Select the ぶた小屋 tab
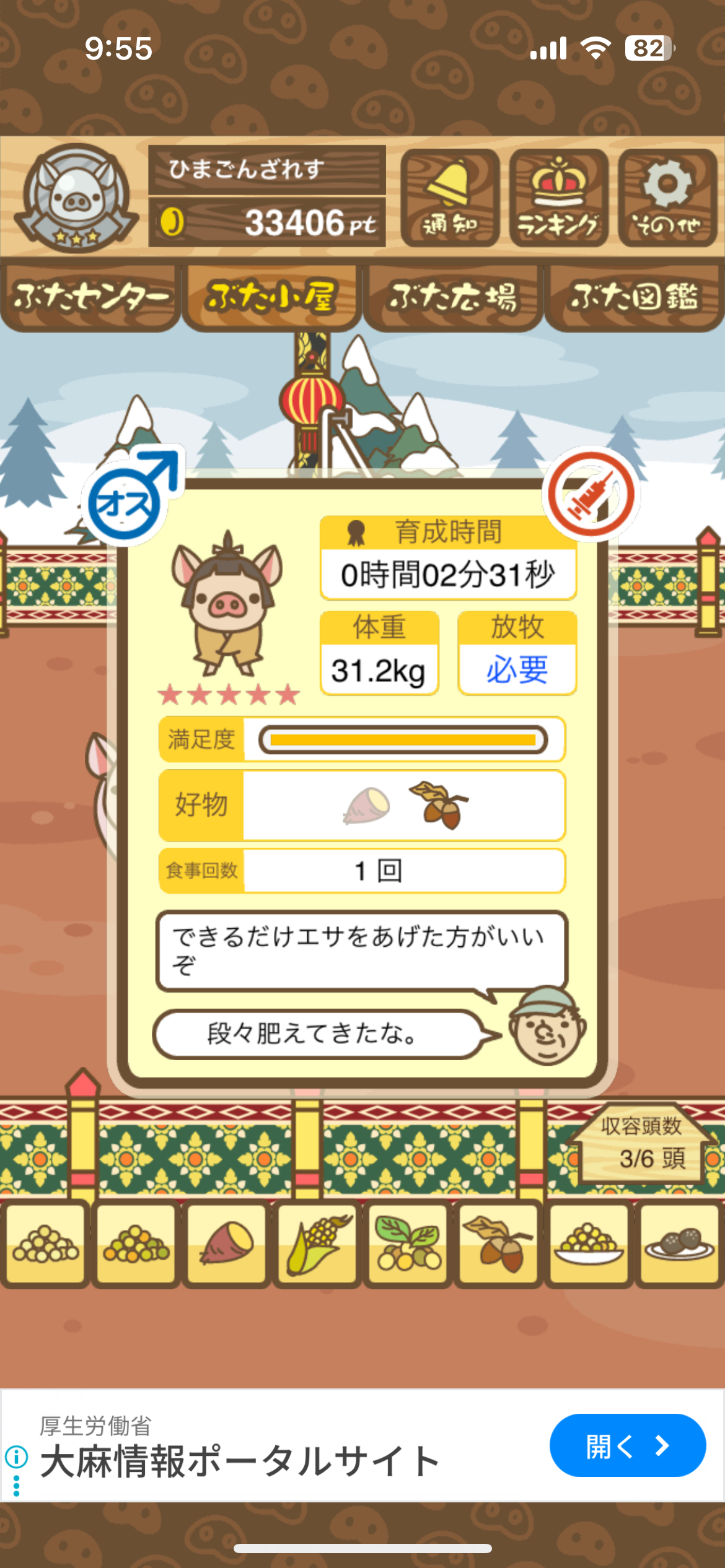This screenshot has height=1568, width=725. [271, 298]
